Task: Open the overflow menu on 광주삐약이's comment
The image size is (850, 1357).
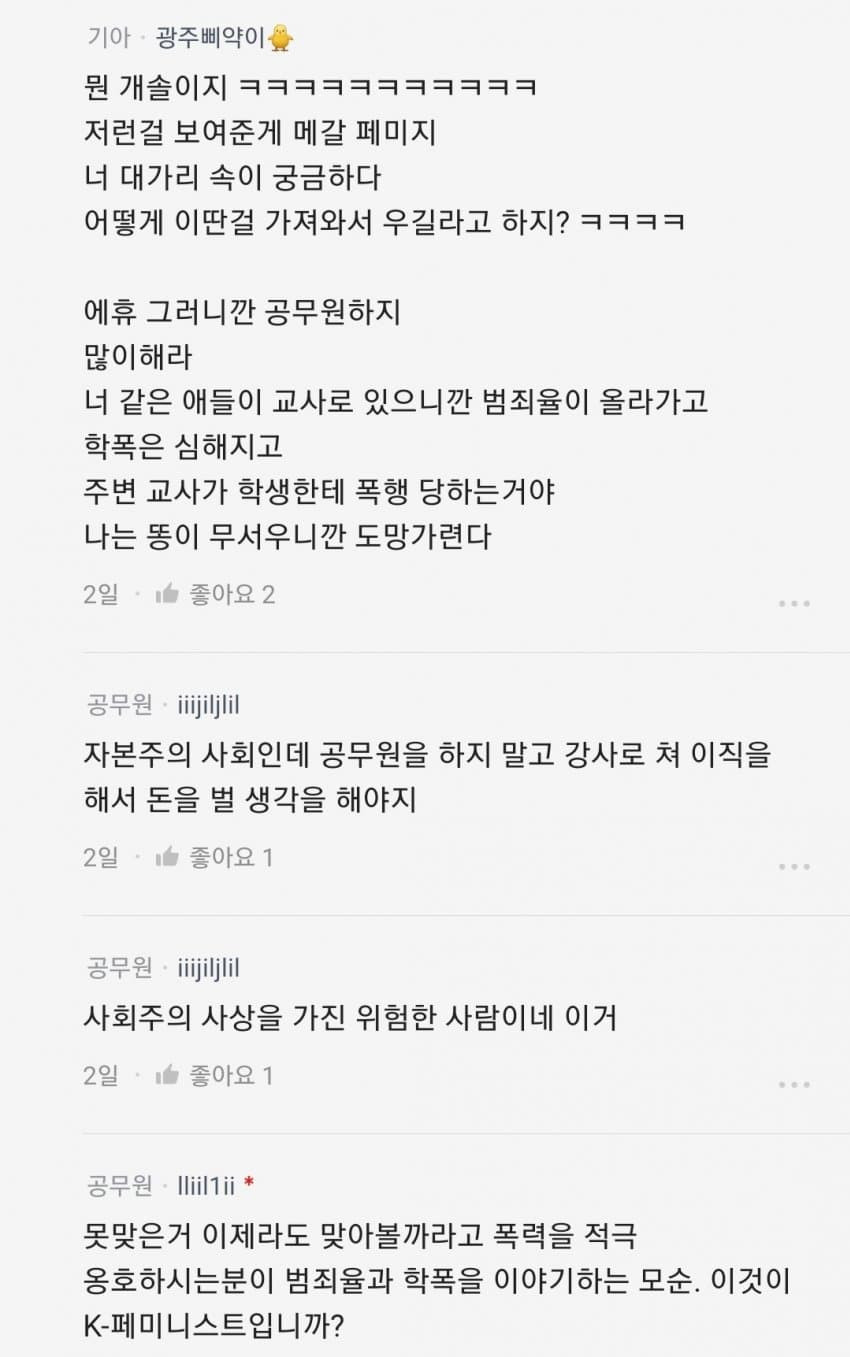Action: (x=793, y=604)
